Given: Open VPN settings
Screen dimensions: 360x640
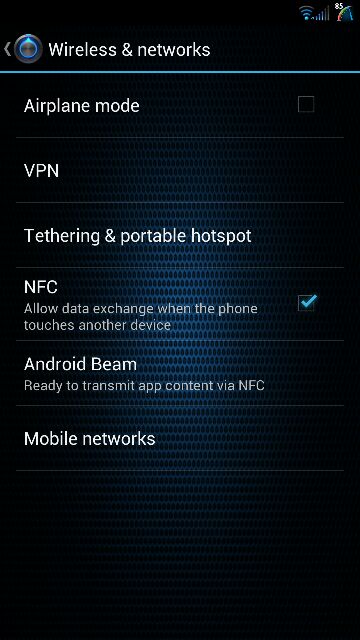Looking at the screenshot, I should pos(180,170).
